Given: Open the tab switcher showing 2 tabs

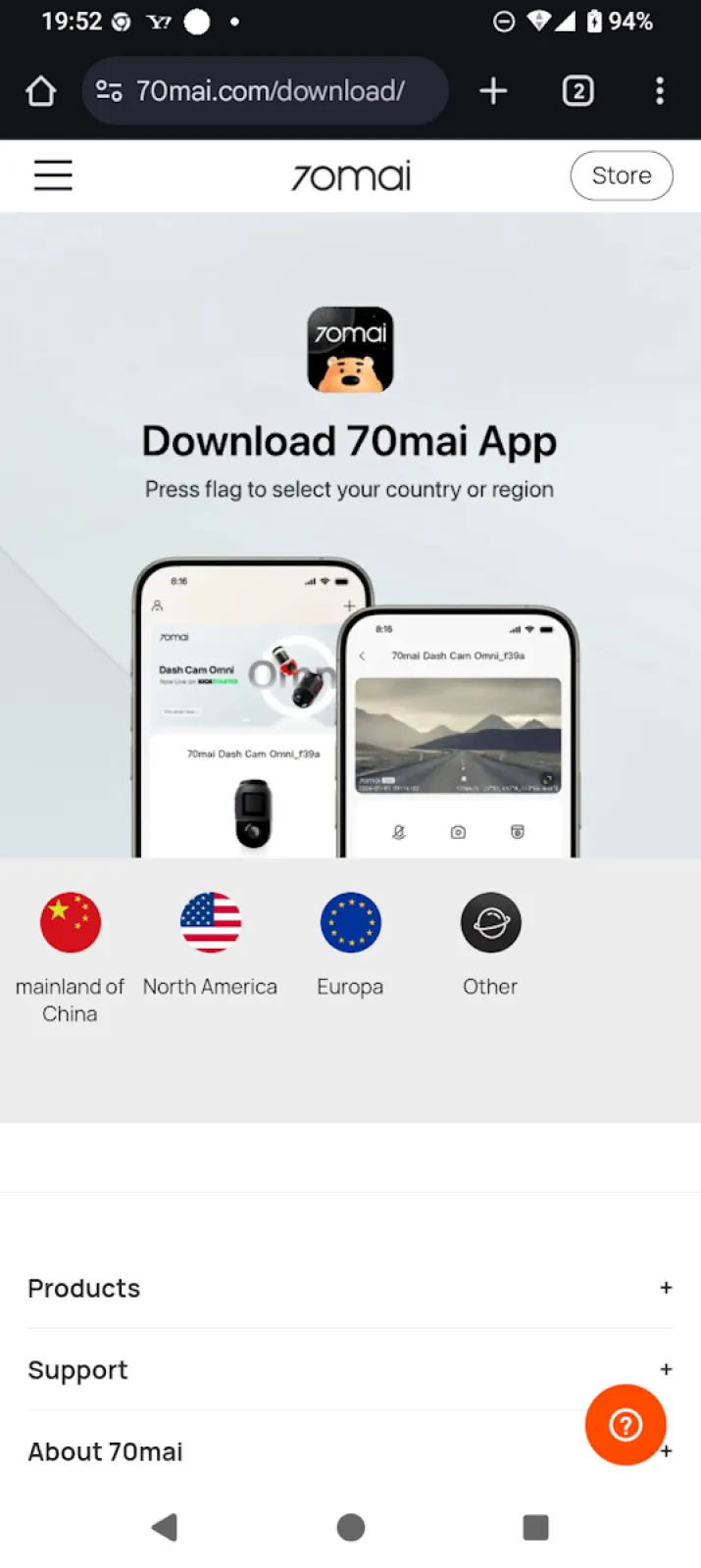Looking at the screenshot, I should click(577, 91).
